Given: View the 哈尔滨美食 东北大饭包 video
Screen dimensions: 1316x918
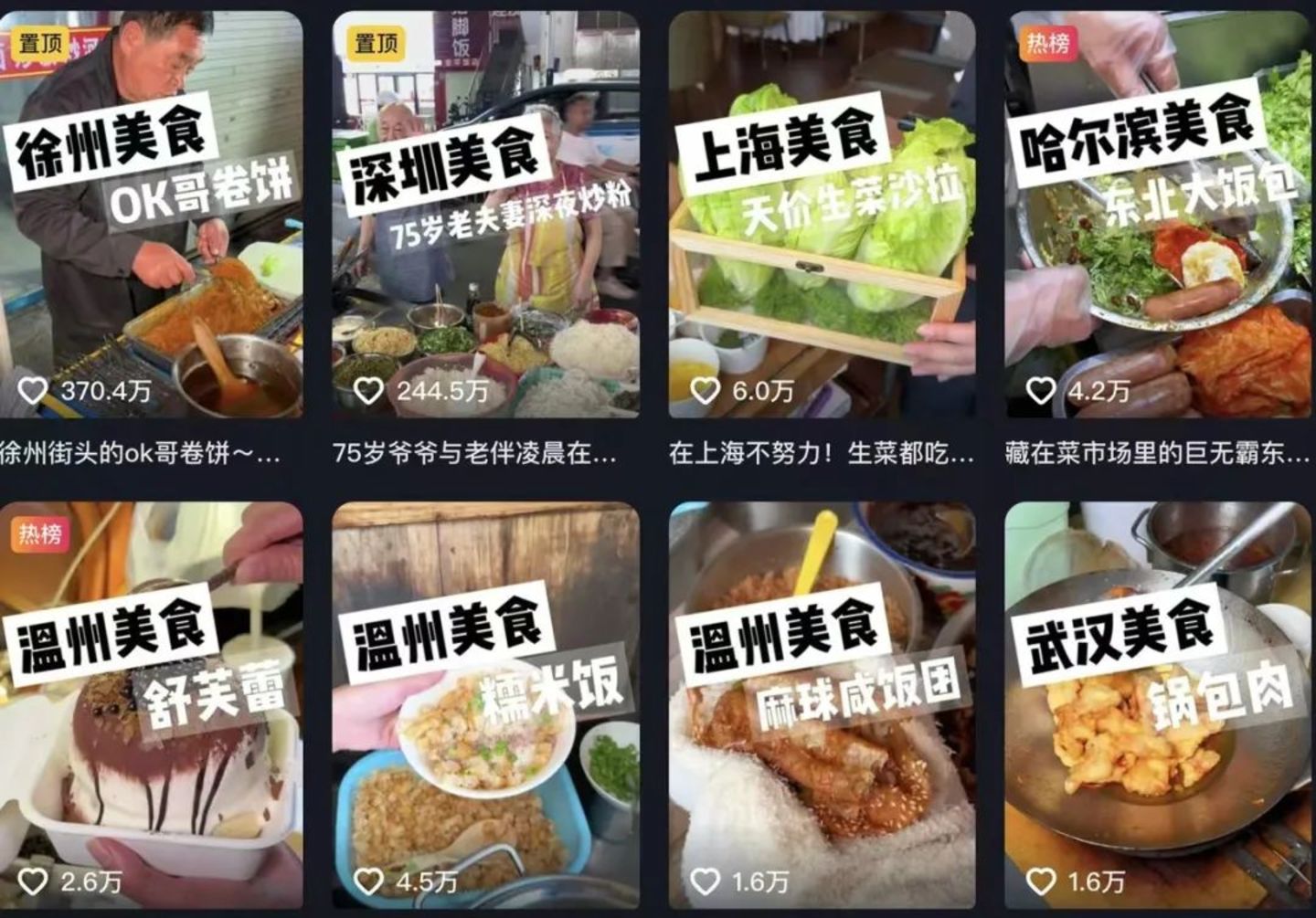Looking at the screenshot, I should click(x=1158, y=215).
